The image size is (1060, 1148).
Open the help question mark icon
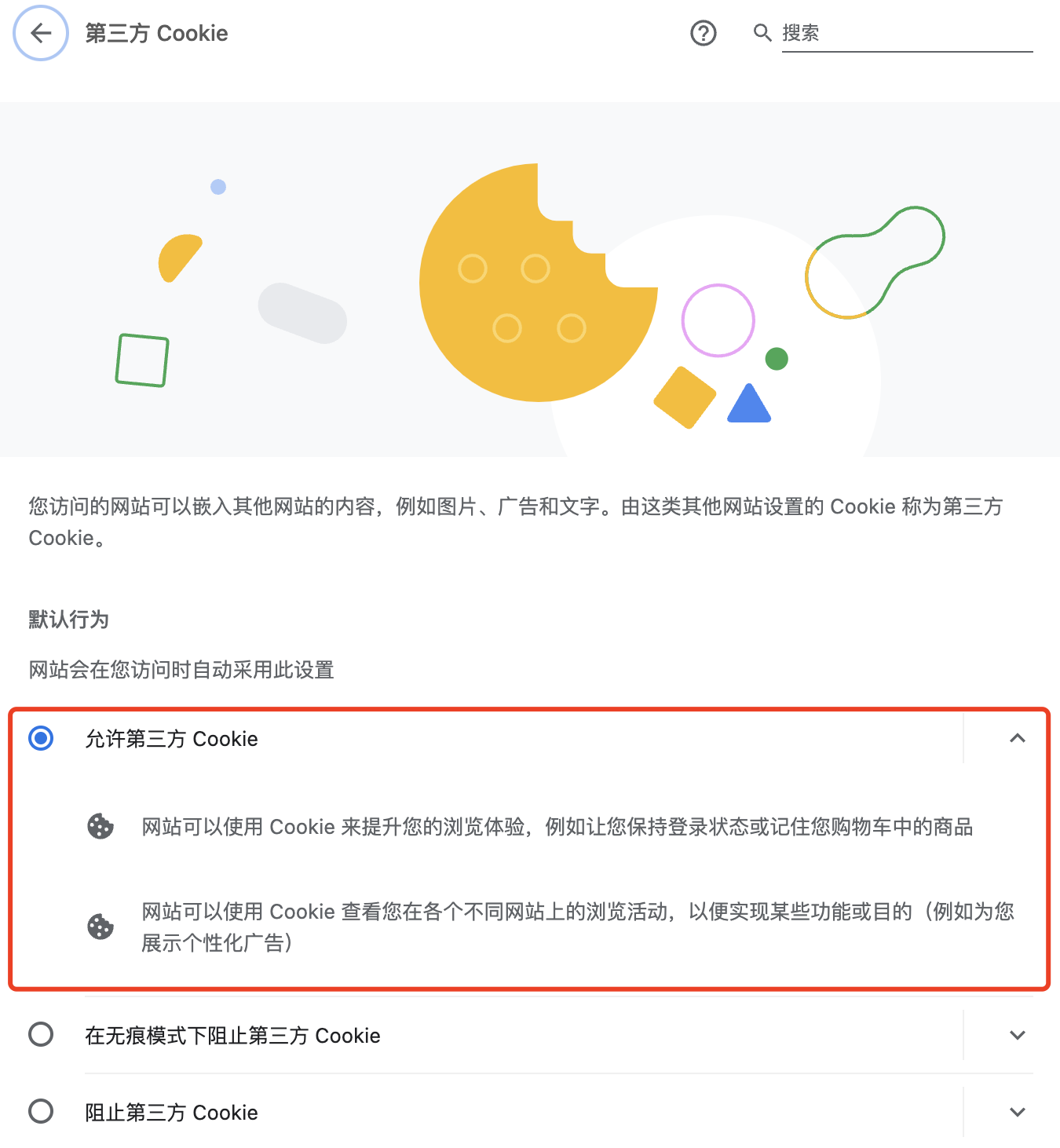(703, 33)
